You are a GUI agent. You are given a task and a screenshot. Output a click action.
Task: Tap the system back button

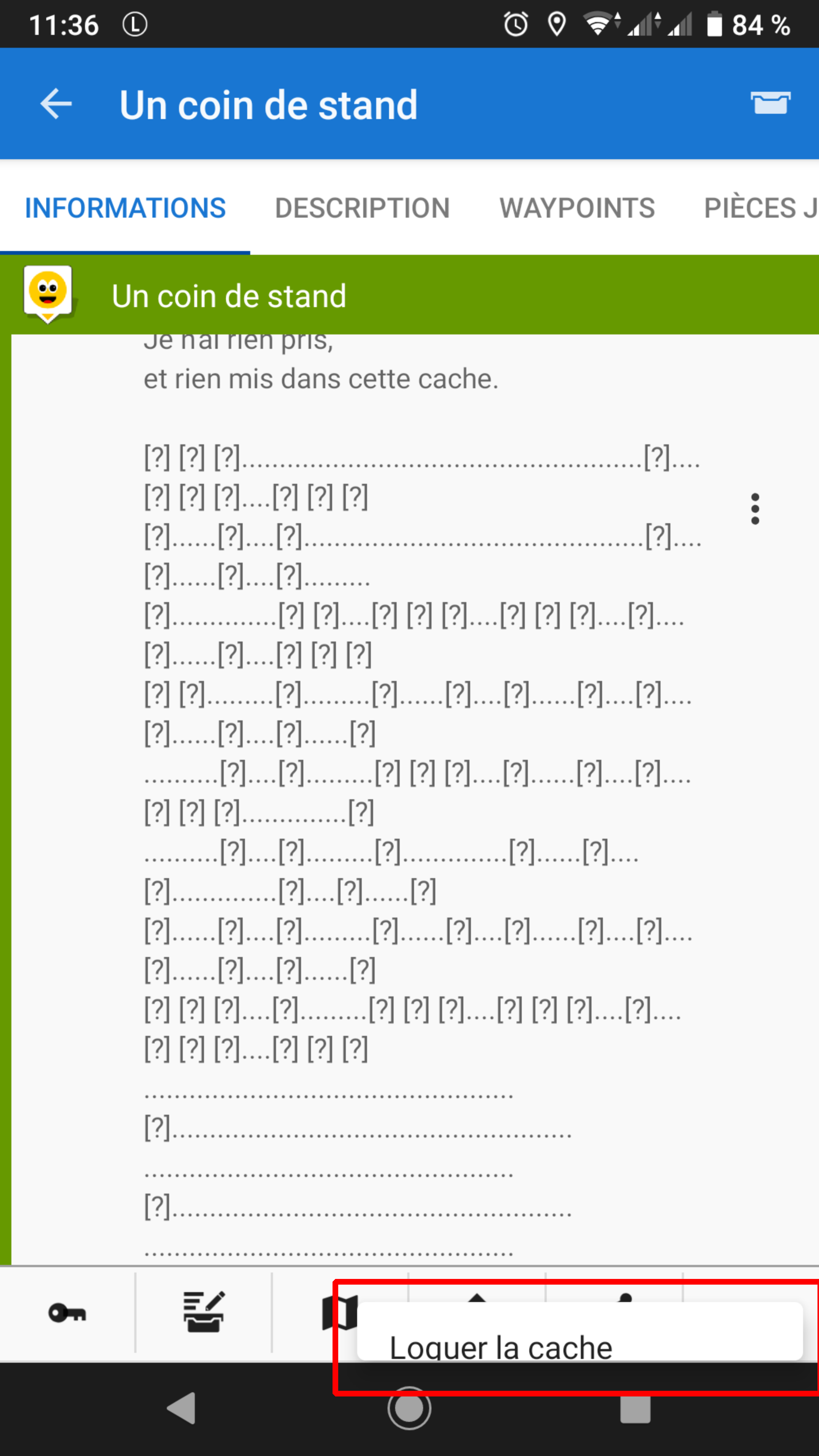pos(182,1408)
